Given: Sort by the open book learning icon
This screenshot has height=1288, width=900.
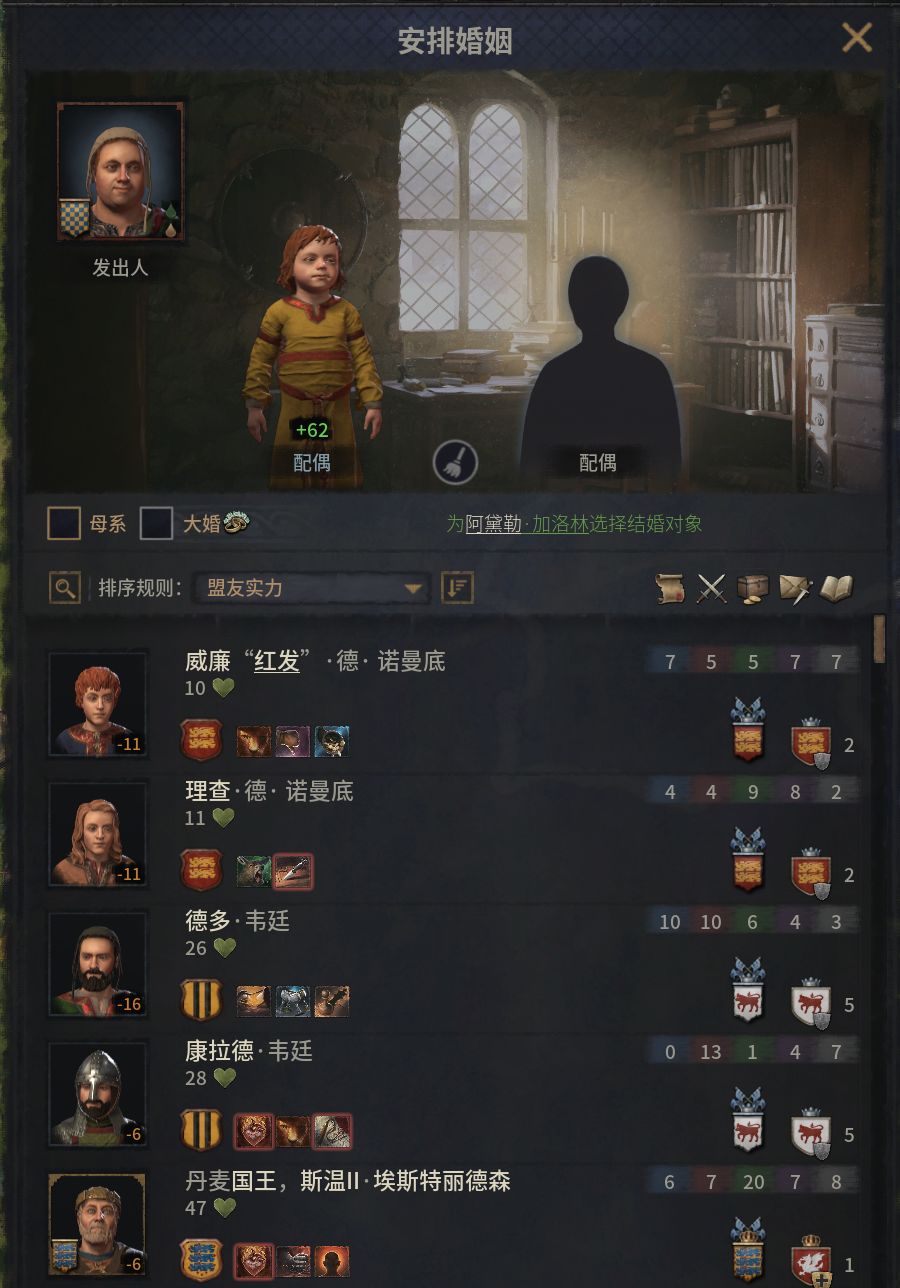Looking at the screenshot, I should (x=835, y=589).
